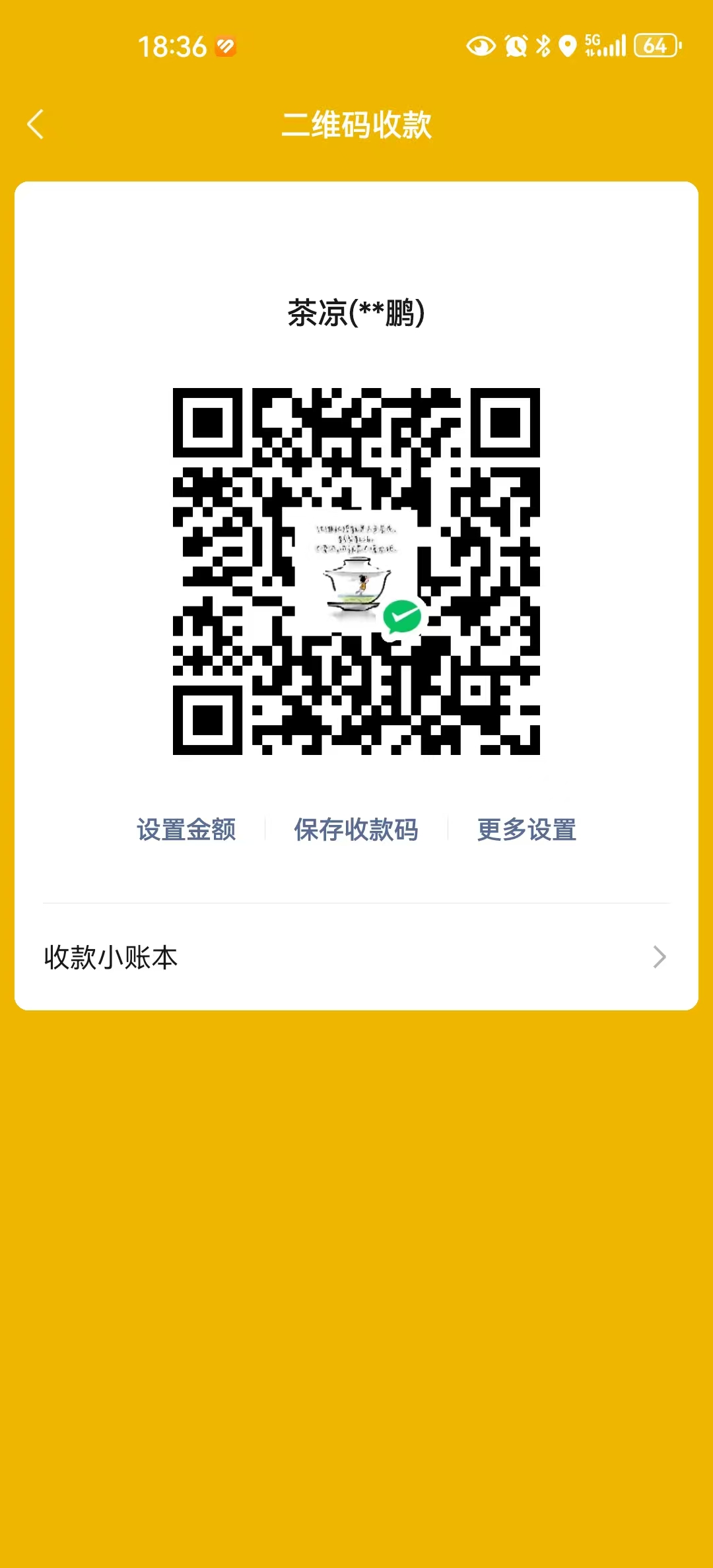Tap 设置金额 to set amount
Image resolution: width=713 pixels, height=1568 pixels.
[x=186, y=830]
